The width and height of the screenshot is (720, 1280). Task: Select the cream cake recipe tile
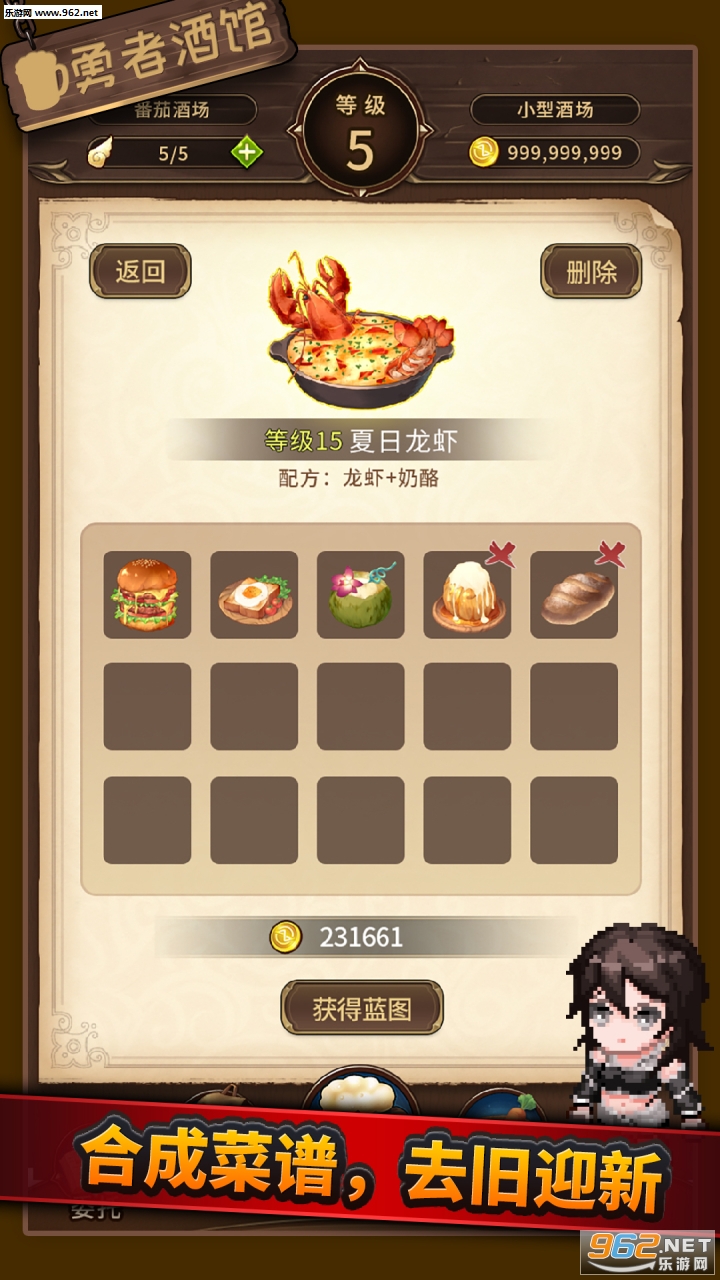pos(467,595)
